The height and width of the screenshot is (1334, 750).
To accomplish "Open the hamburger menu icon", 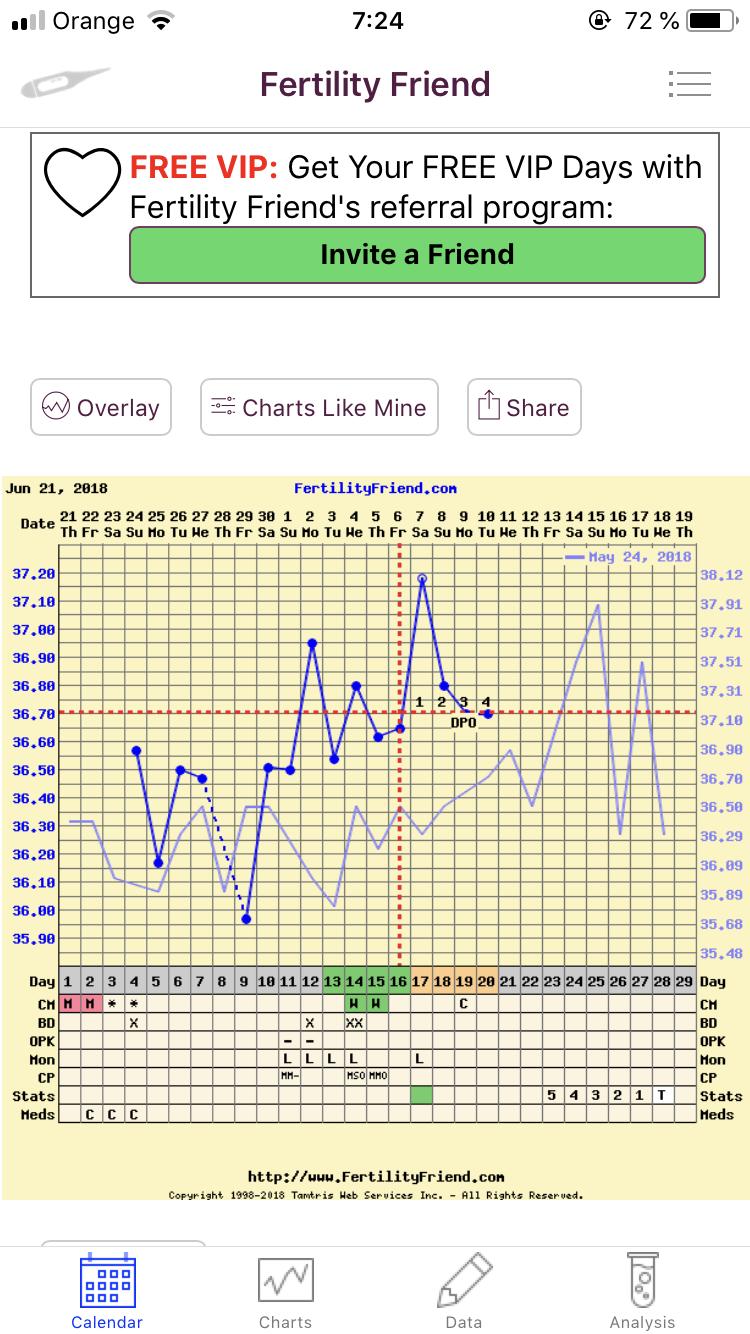I will (x=689, y=84).
